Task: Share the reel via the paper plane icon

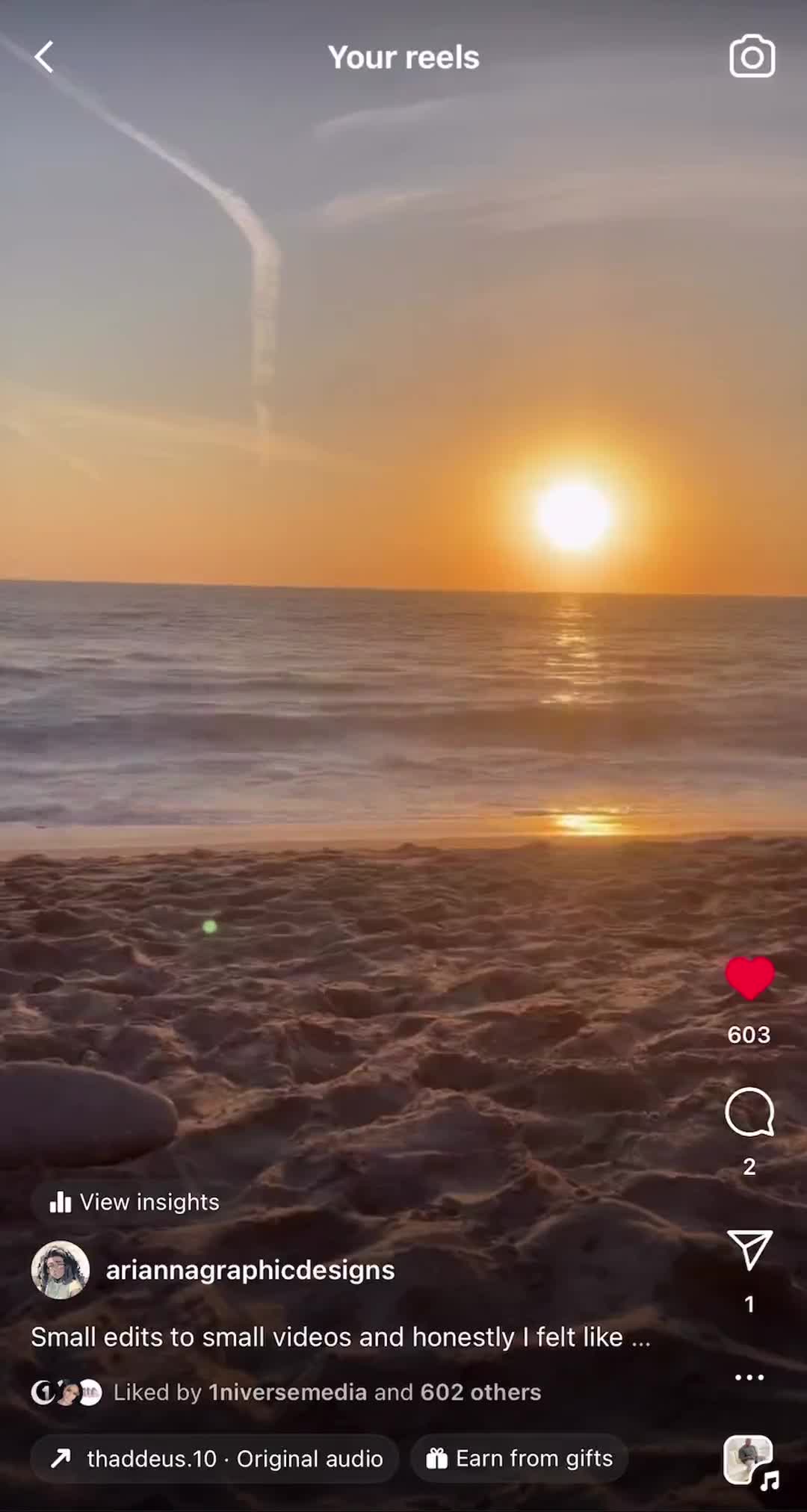Action: click(x=749, y=1250)
